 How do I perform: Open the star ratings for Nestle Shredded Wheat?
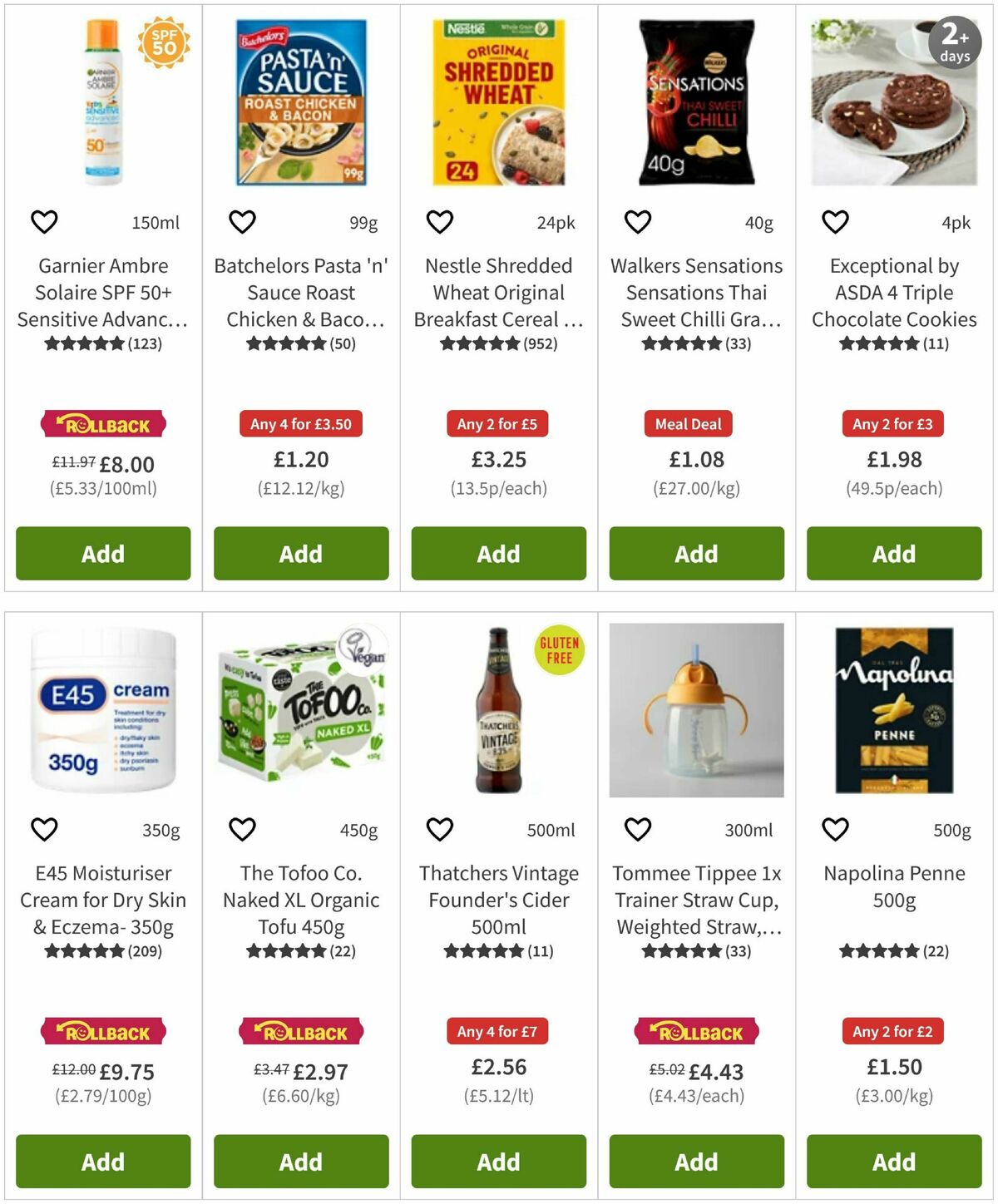[x=497, y=343]
